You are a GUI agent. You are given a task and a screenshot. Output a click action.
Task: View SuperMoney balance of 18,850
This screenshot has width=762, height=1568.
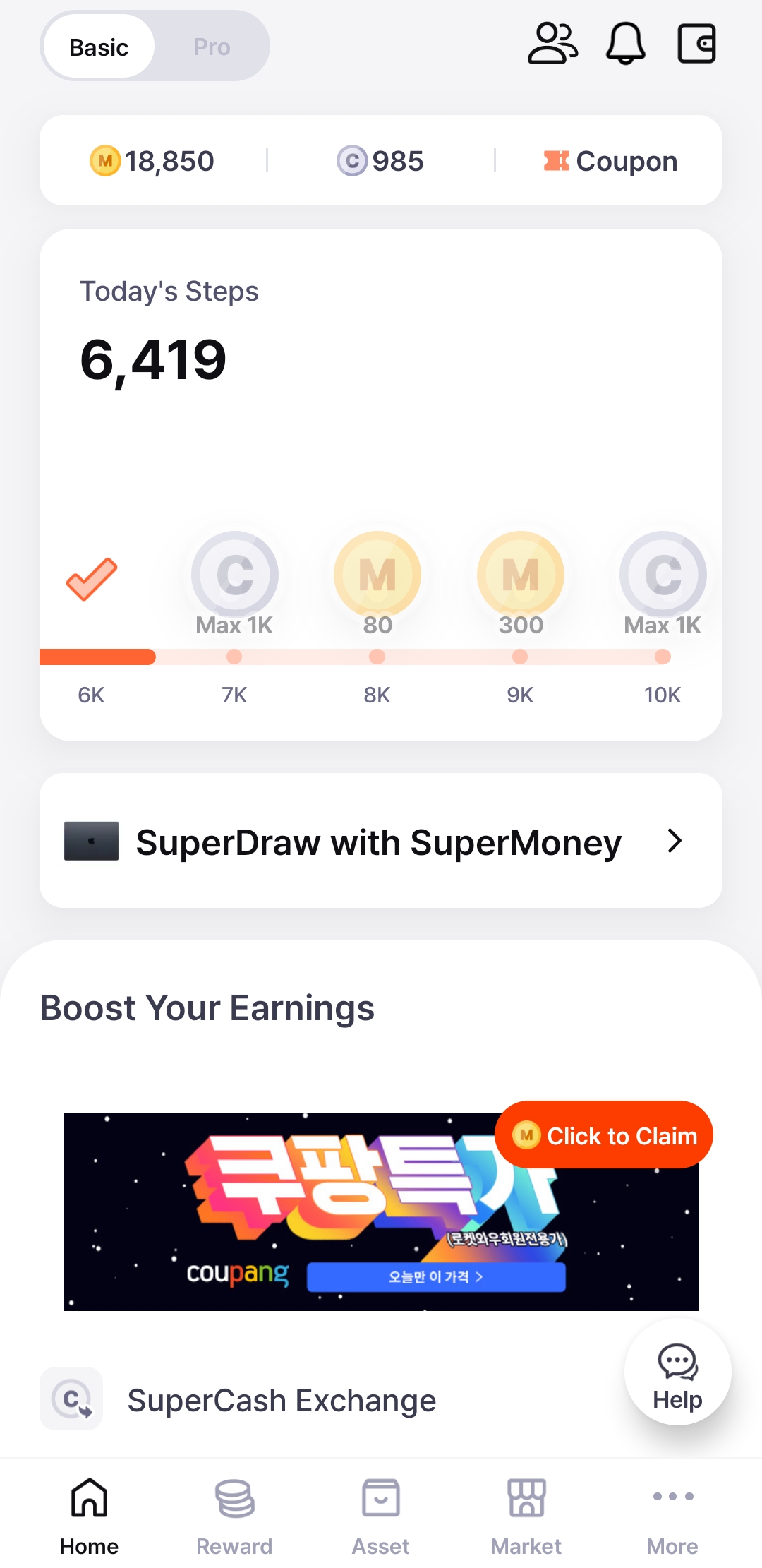(152, 161)
